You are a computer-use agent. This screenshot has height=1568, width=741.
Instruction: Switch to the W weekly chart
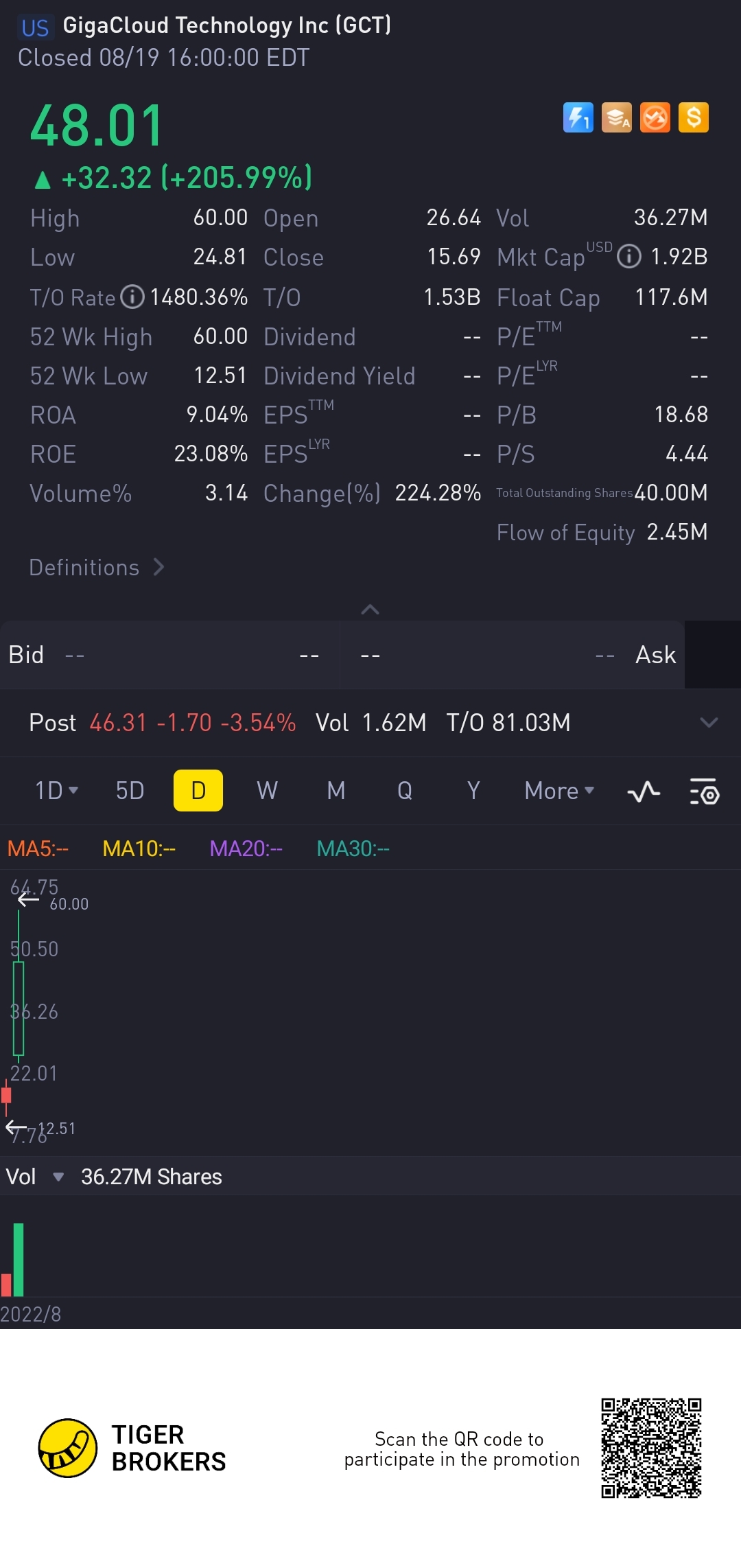[267, 791]
